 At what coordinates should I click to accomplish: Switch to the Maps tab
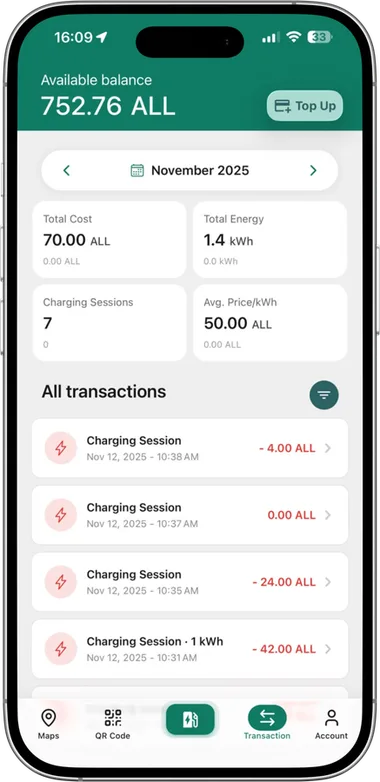(x=48, y=724)
